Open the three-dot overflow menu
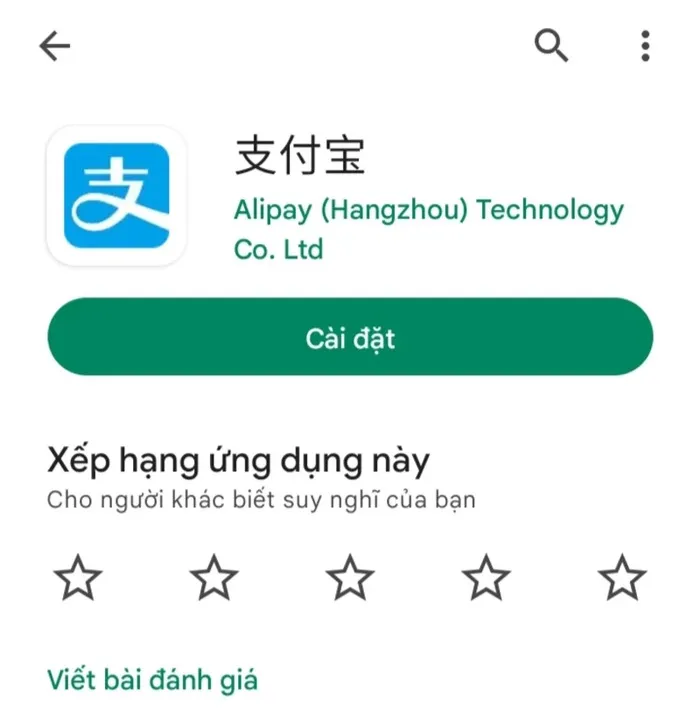The height and width of the screenshot is (725, 700). tap(645, 46)
